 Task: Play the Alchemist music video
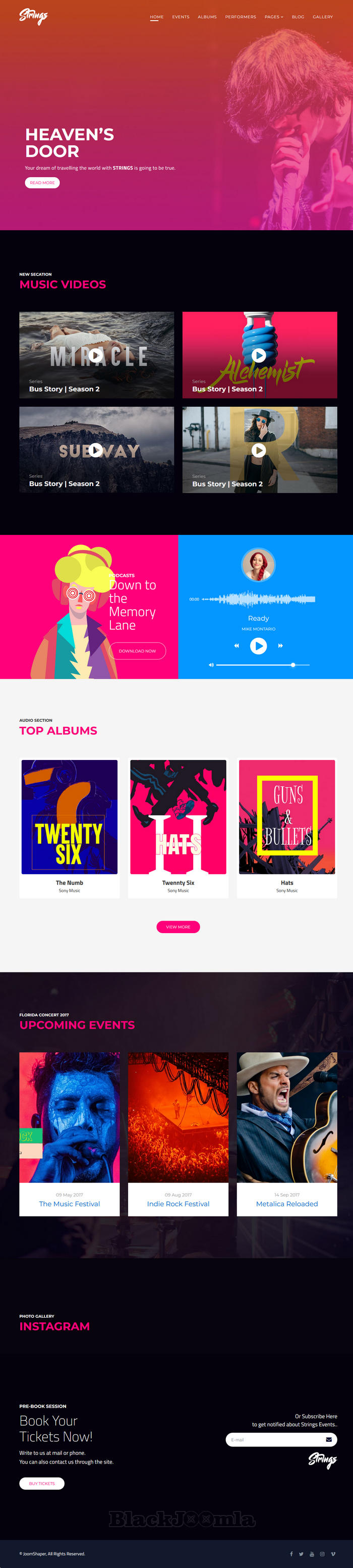click(259, 355)
